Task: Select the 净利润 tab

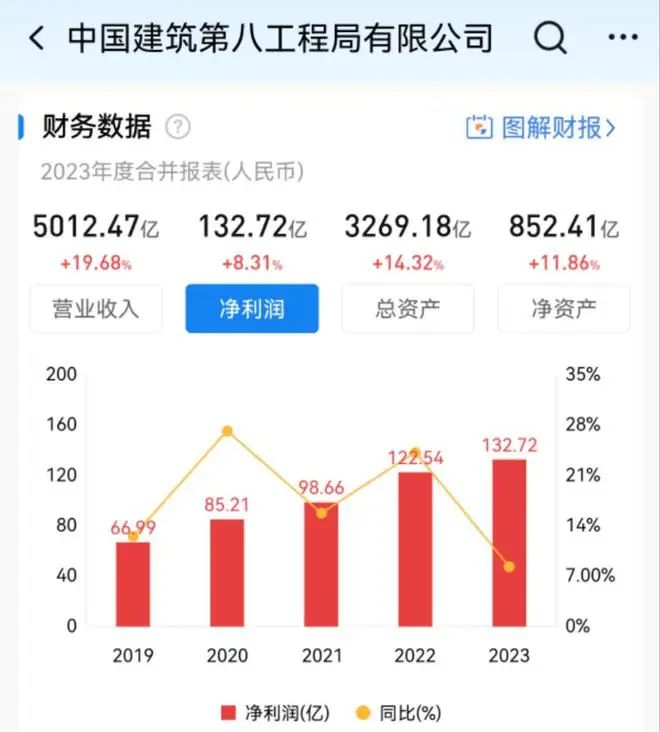Action: coord(251,308)
